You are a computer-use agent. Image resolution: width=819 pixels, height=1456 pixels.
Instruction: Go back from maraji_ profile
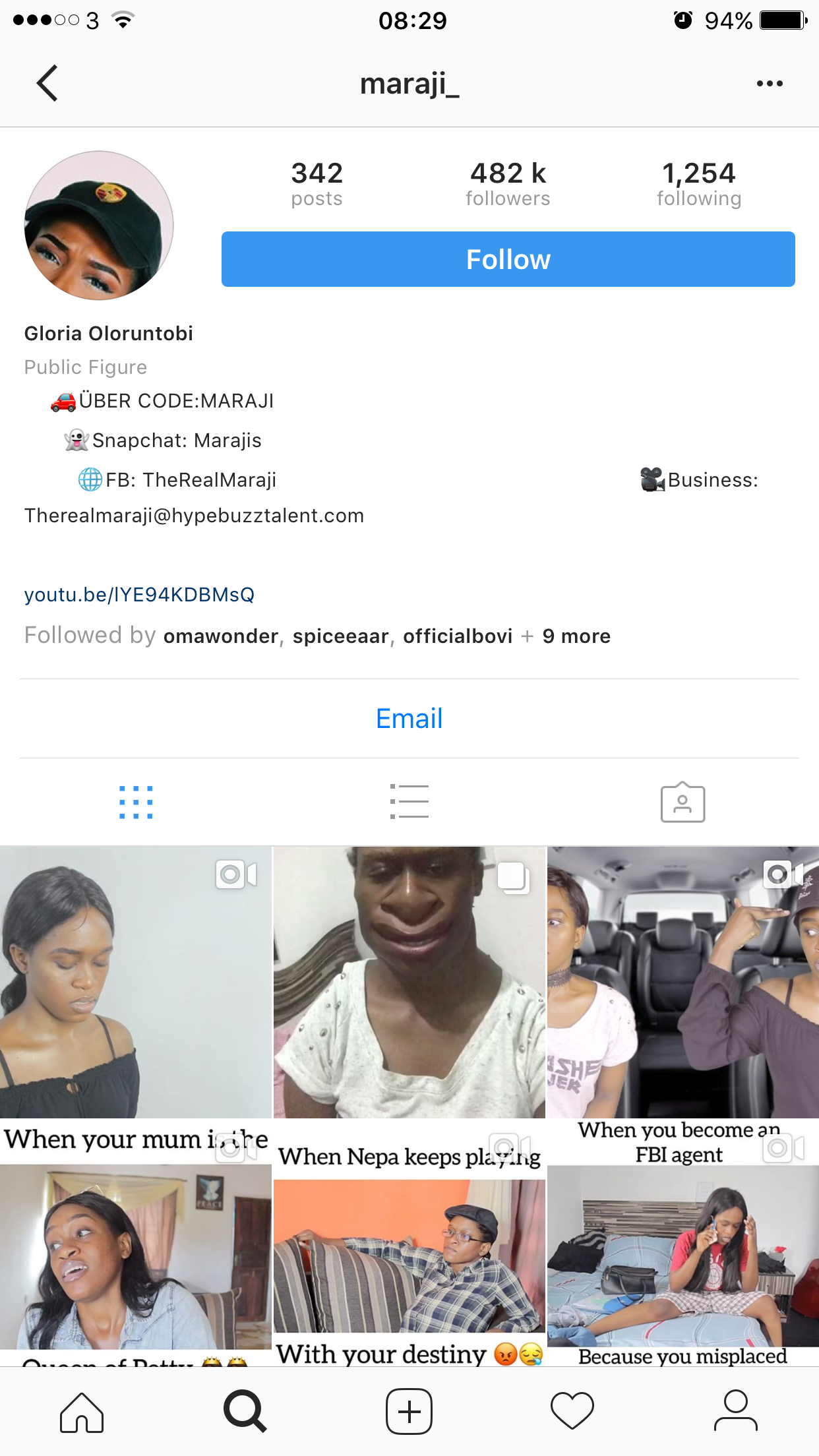click(x=47, y=83)
